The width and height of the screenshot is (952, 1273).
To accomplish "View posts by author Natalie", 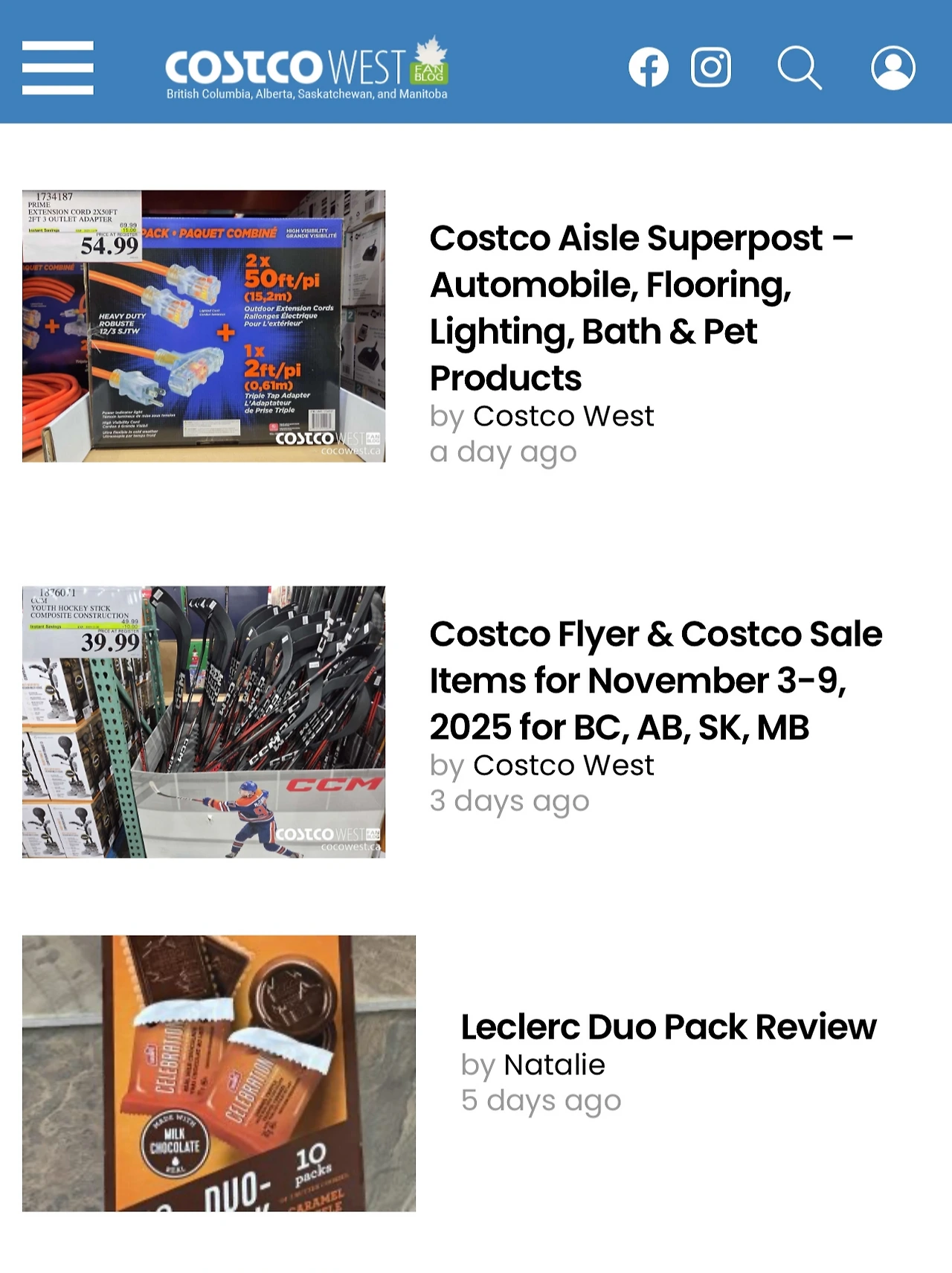I will coord(554,1065).
